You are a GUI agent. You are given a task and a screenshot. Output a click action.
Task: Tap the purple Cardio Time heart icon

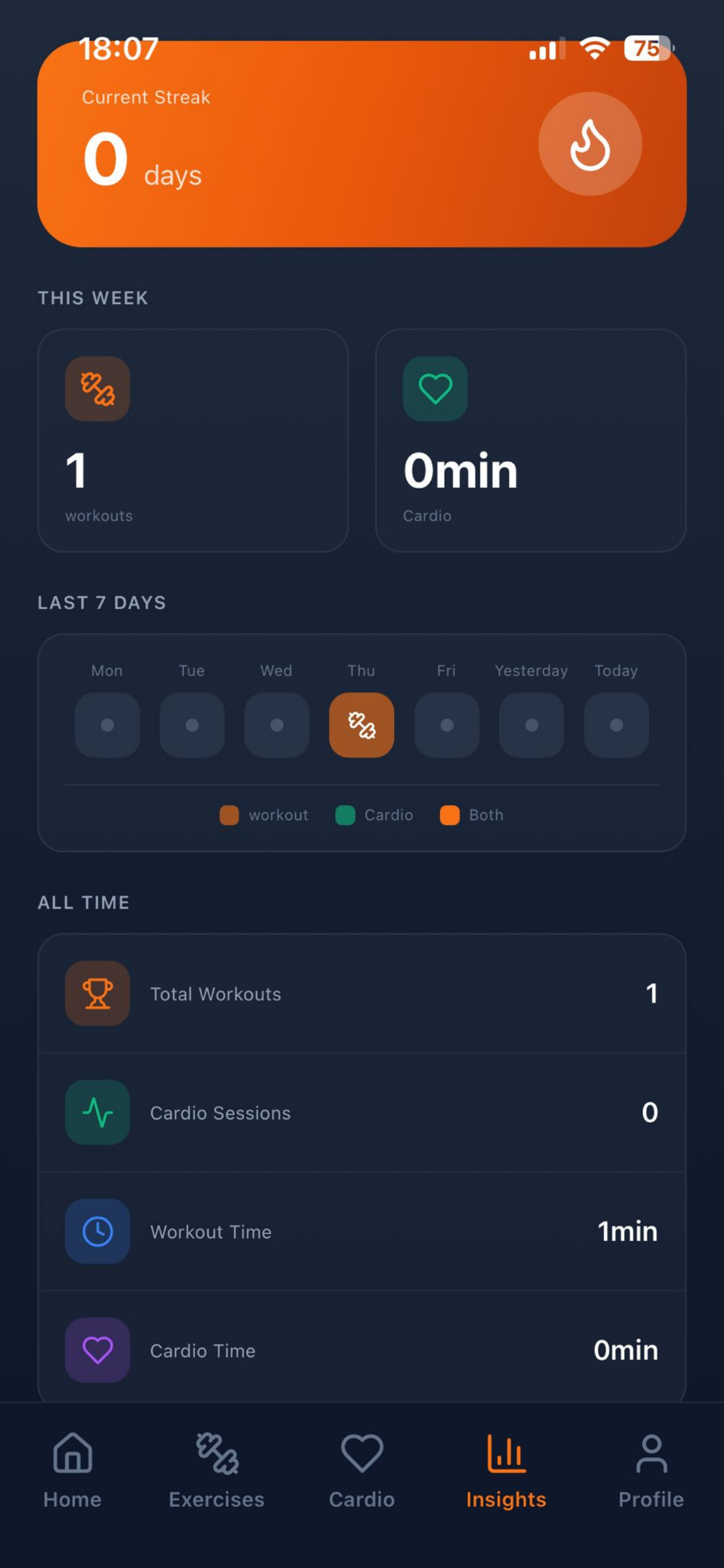(x=97, y=1349)
